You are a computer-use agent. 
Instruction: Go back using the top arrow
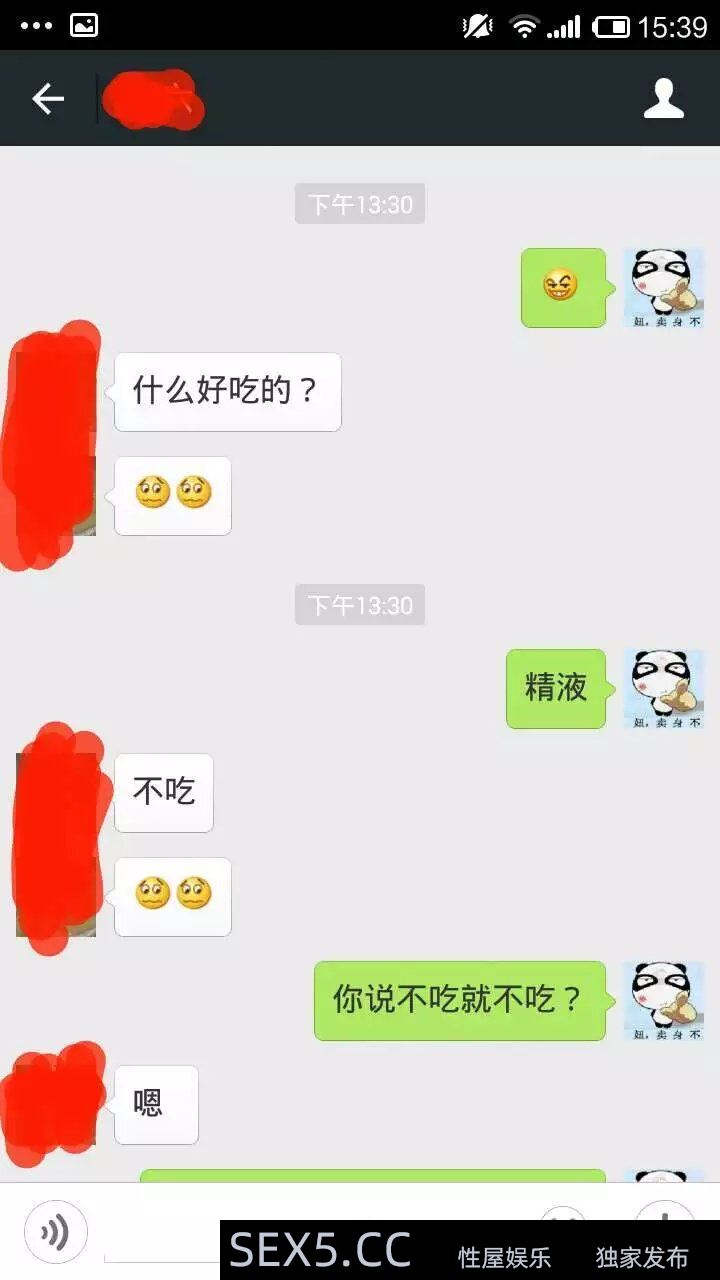(47, 98)
